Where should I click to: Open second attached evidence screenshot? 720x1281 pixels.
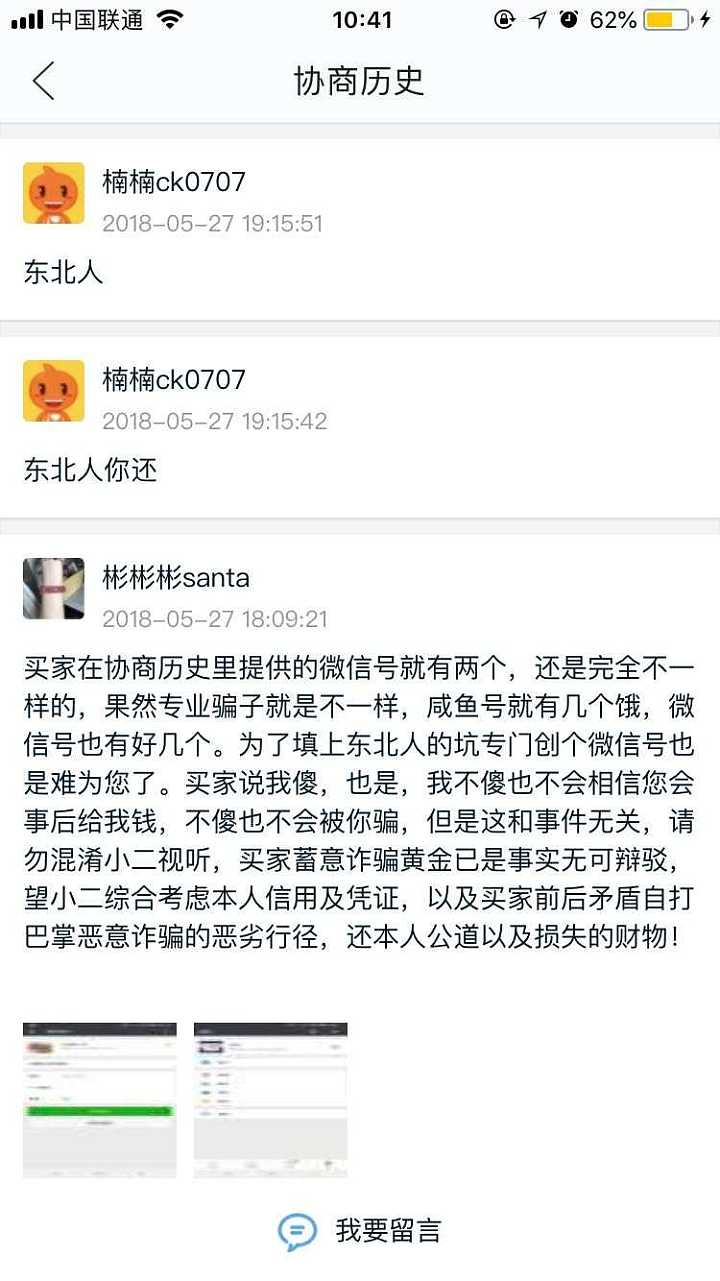(x=270, y=1099)
